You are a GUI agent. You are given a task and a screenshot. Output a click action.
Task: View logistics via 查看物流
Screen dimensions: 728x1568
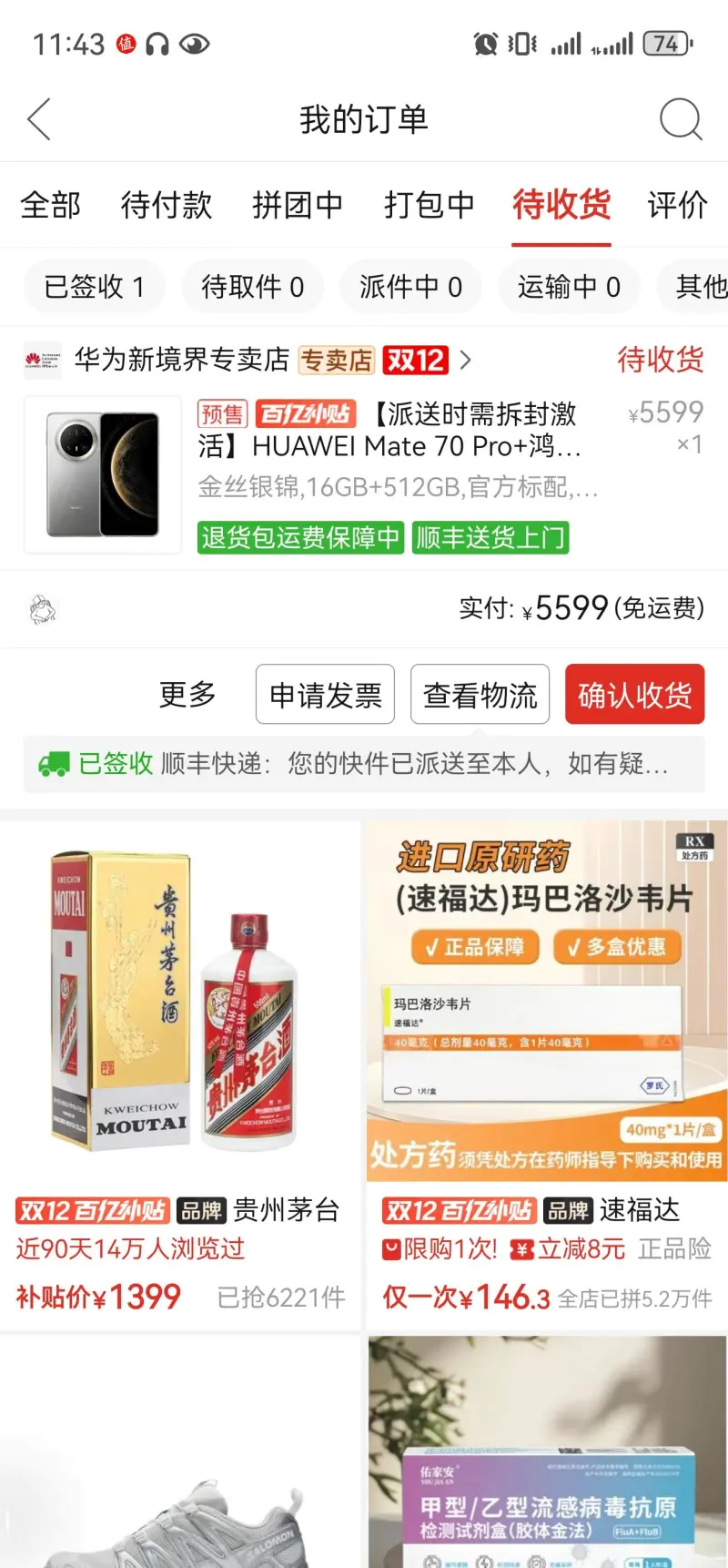click(480, 695)
